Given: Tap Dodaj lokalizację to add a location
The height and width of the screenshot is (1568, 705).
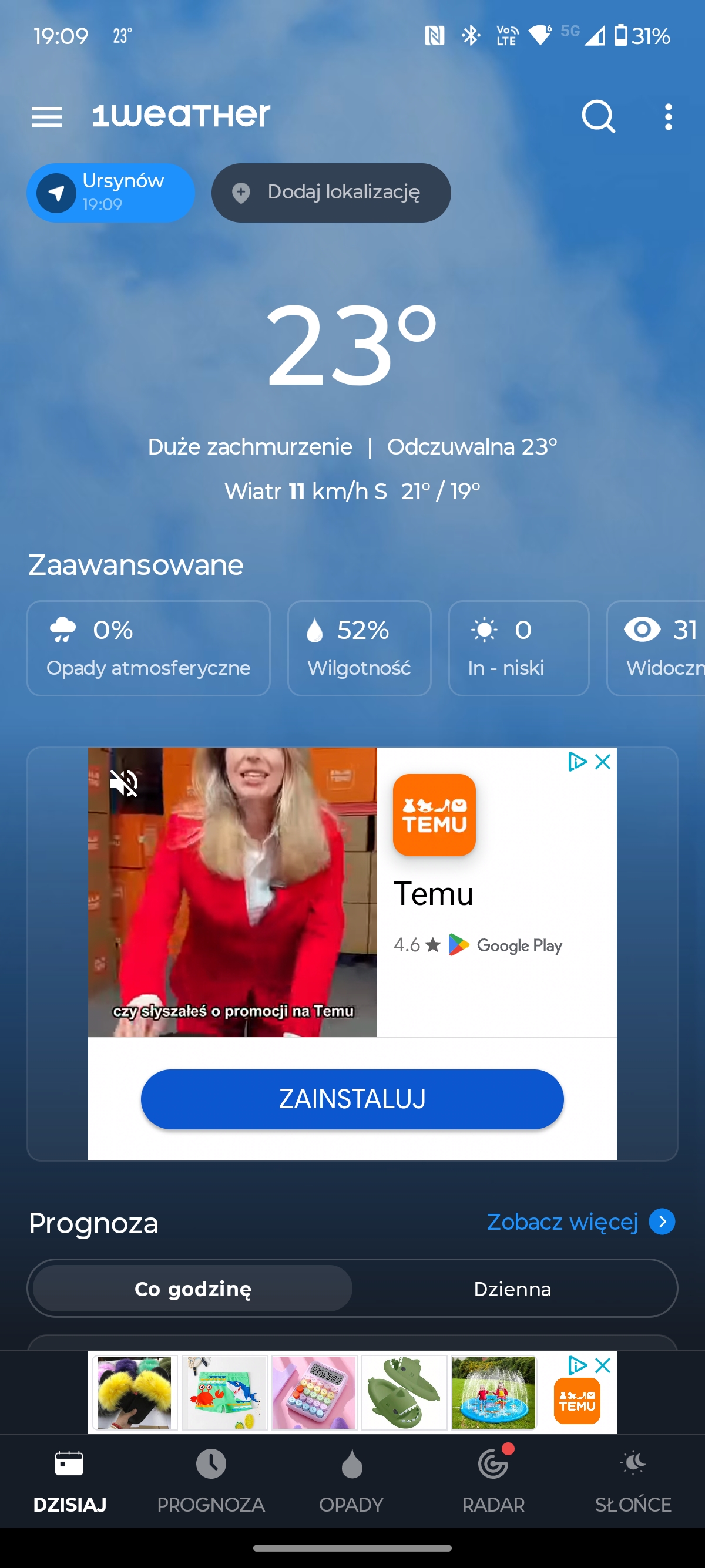Looking at the screenshot, I should click(331, 193).
